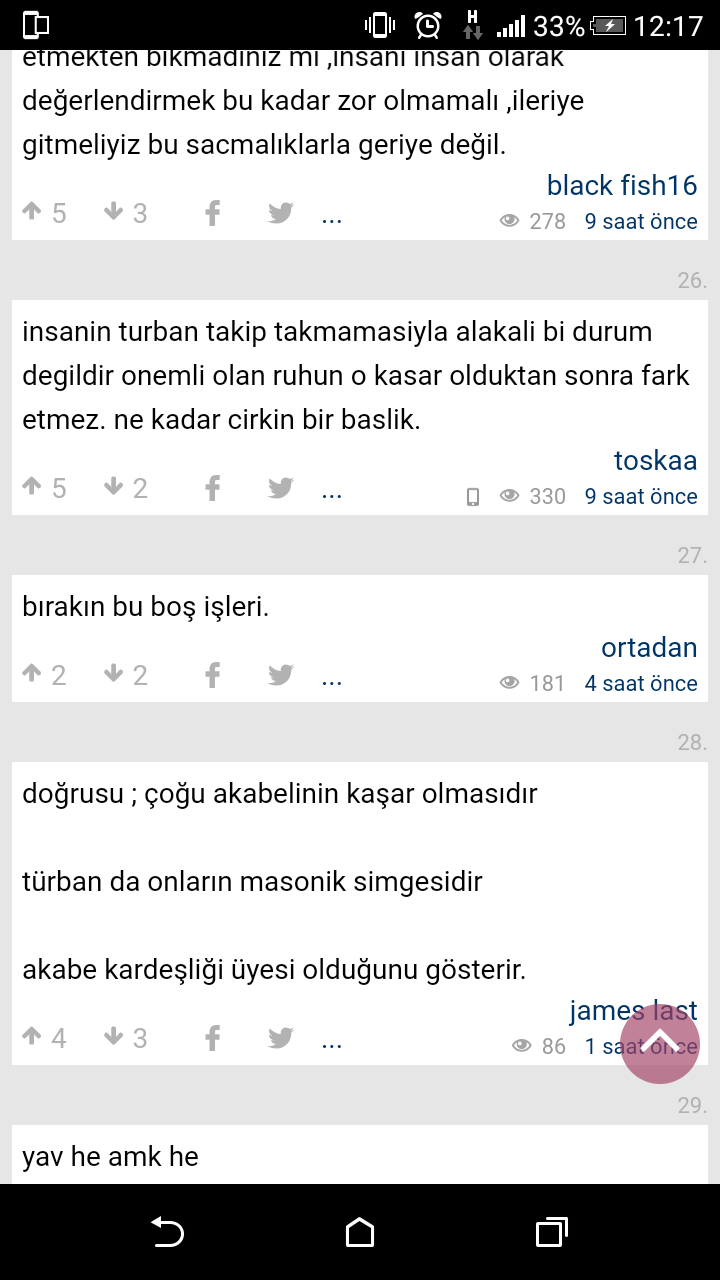Open the recent apps overview
Viewport: 720px width, 1280px height.
coord(552,1232)
